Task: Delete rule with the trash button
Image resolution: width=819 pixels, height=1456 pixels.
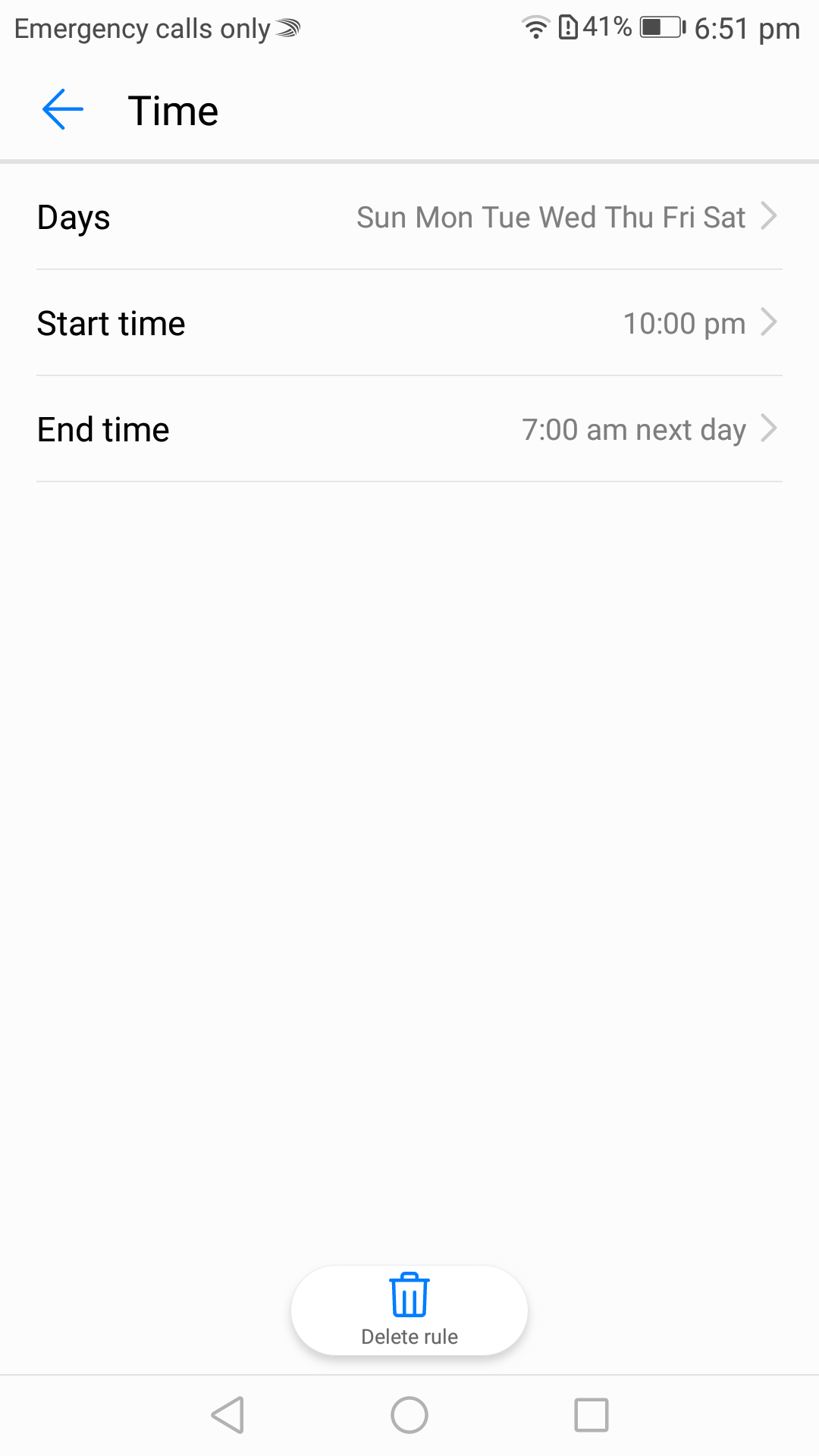Action: tap(409, 1310)
